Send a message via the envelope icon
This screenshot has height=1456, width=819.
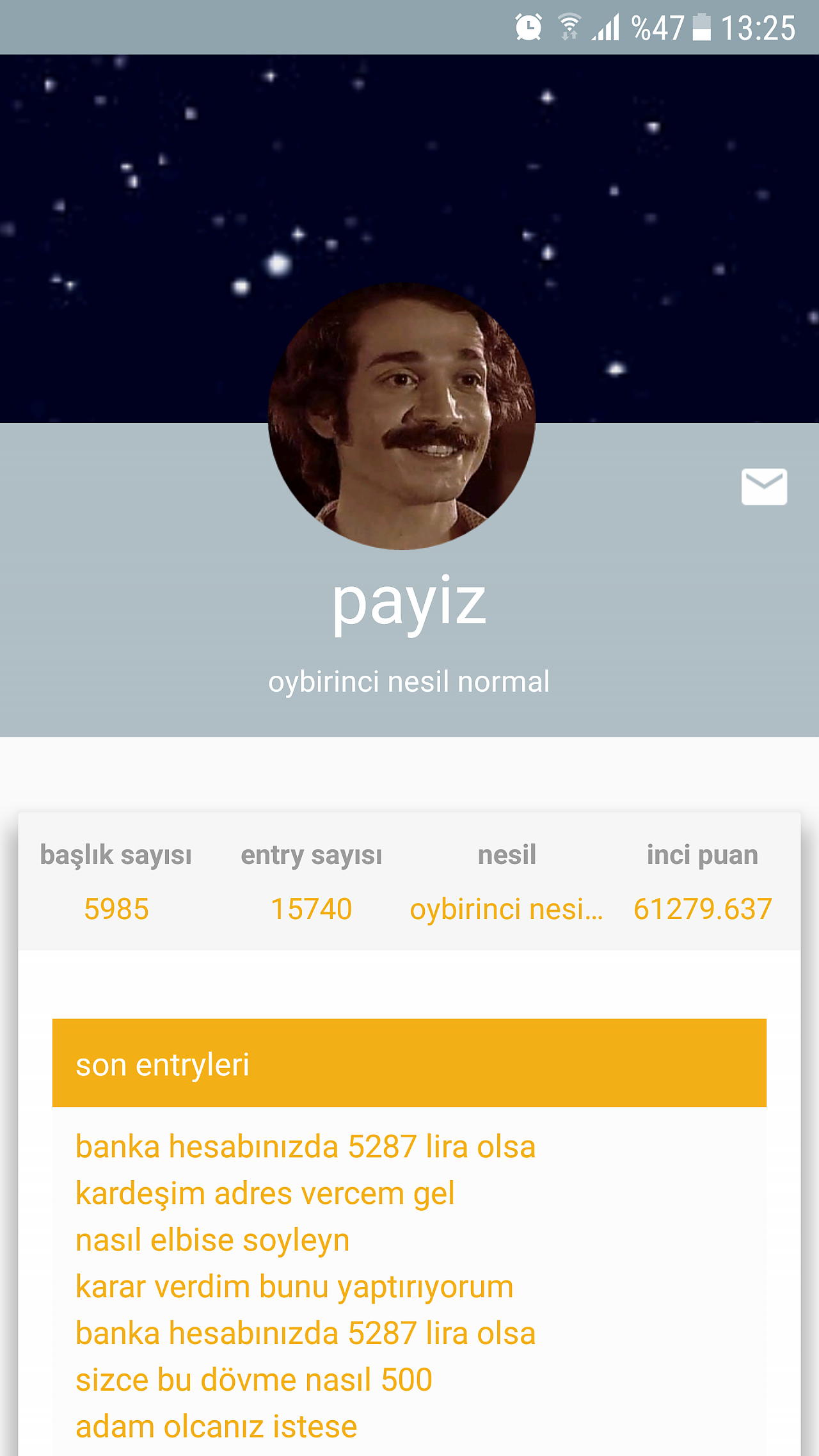point(764,486)
